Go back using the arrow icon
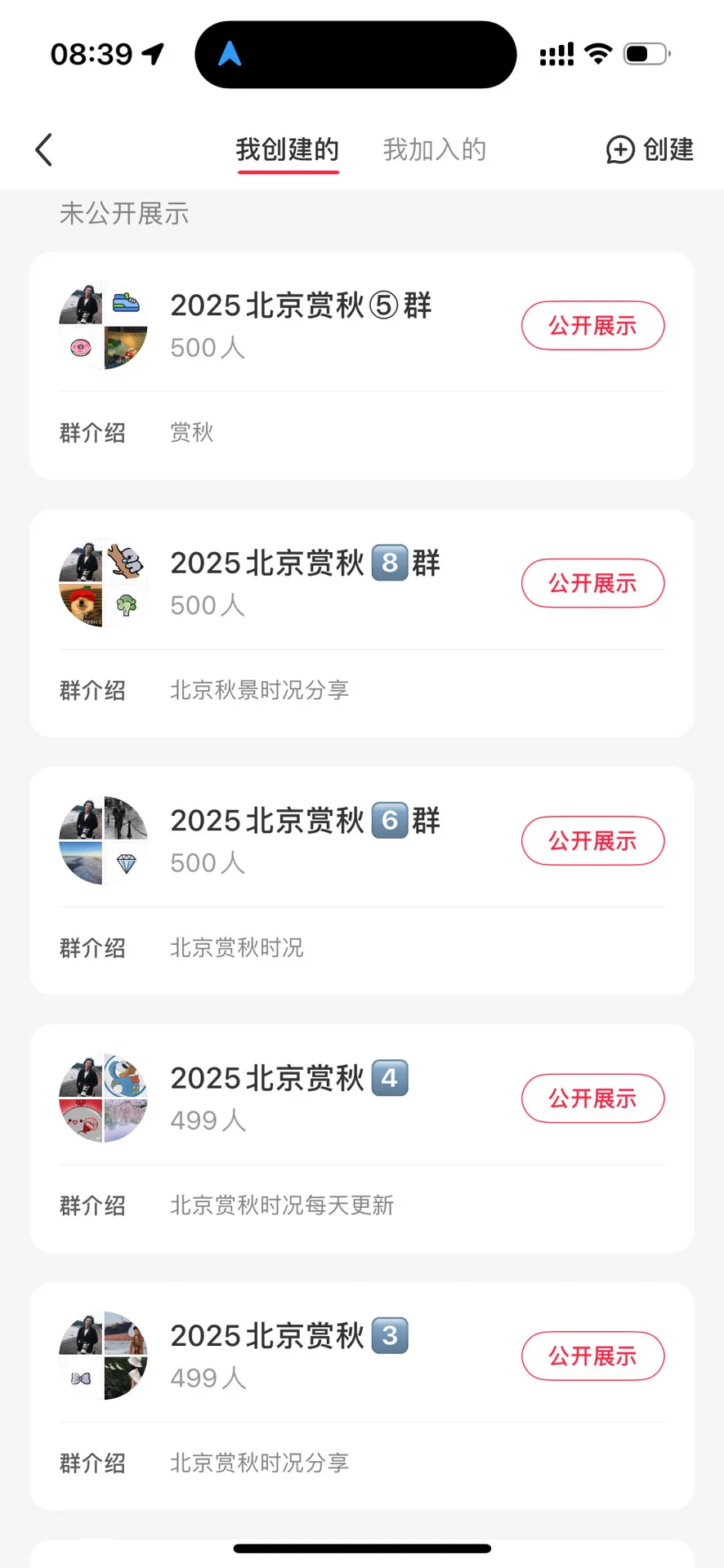 point(44,150)
